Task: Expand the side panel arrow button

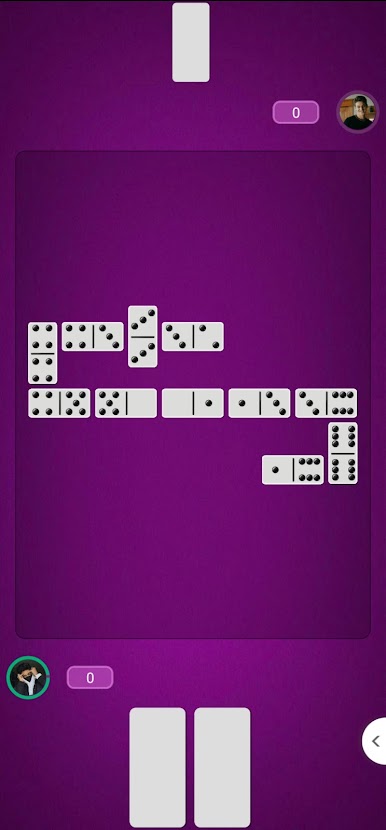Action: click(x=375, y=741)
